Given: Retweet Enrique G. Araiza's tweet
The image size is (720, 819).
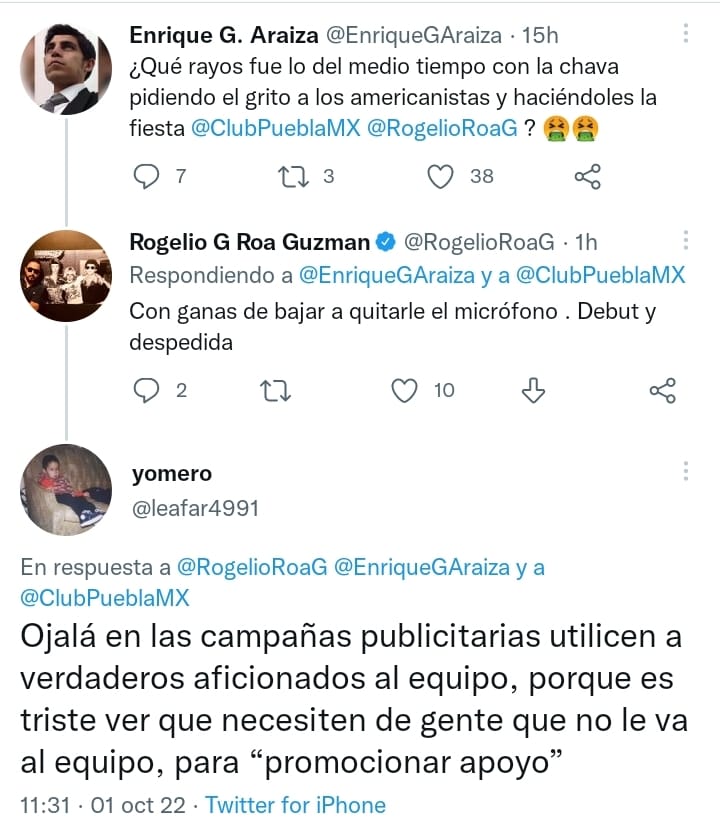Looking at the screenshot, I should point(289,177).
